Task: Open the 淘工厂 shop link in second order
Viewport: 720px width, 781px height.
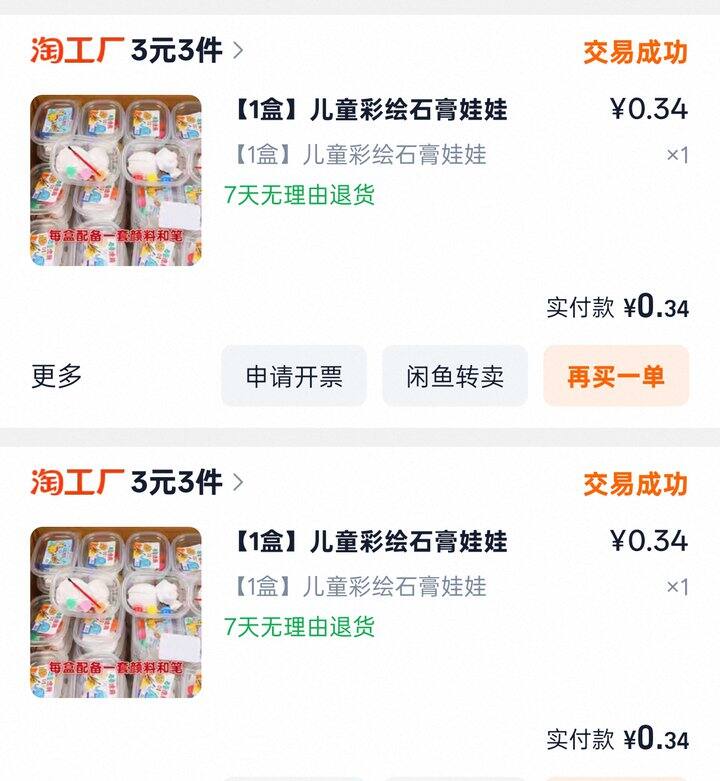Action: pos(136,483)
